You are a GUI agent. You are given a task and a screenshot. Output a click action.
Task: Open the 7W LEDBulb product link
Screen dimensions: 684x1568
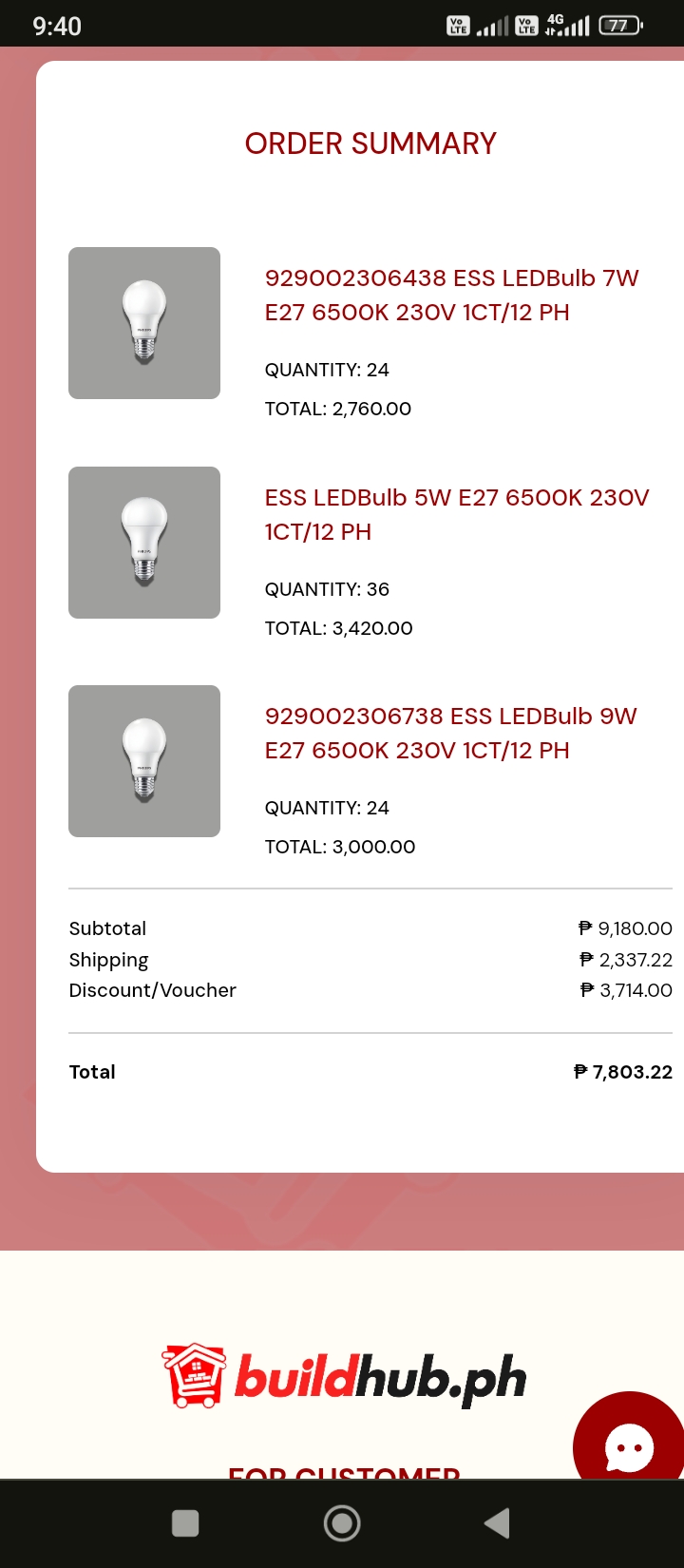[x=451, y=295]
